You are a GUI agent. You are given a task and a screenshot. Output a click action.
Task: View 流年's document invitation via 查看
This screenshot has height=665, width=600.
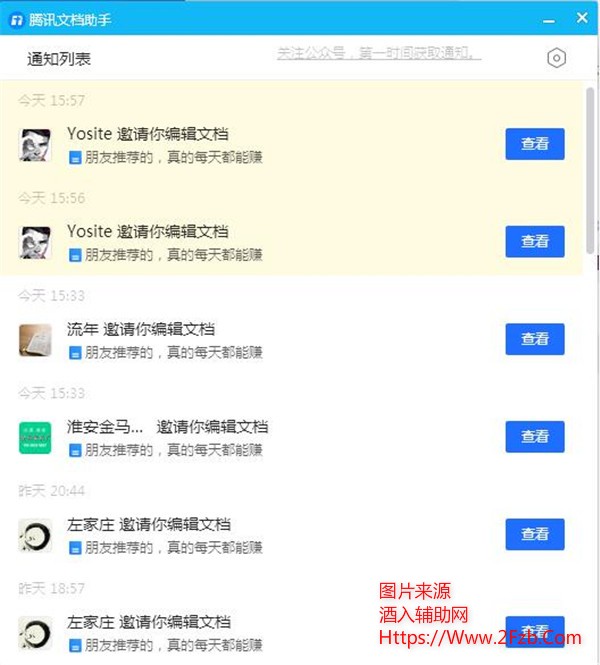[534, 339]
